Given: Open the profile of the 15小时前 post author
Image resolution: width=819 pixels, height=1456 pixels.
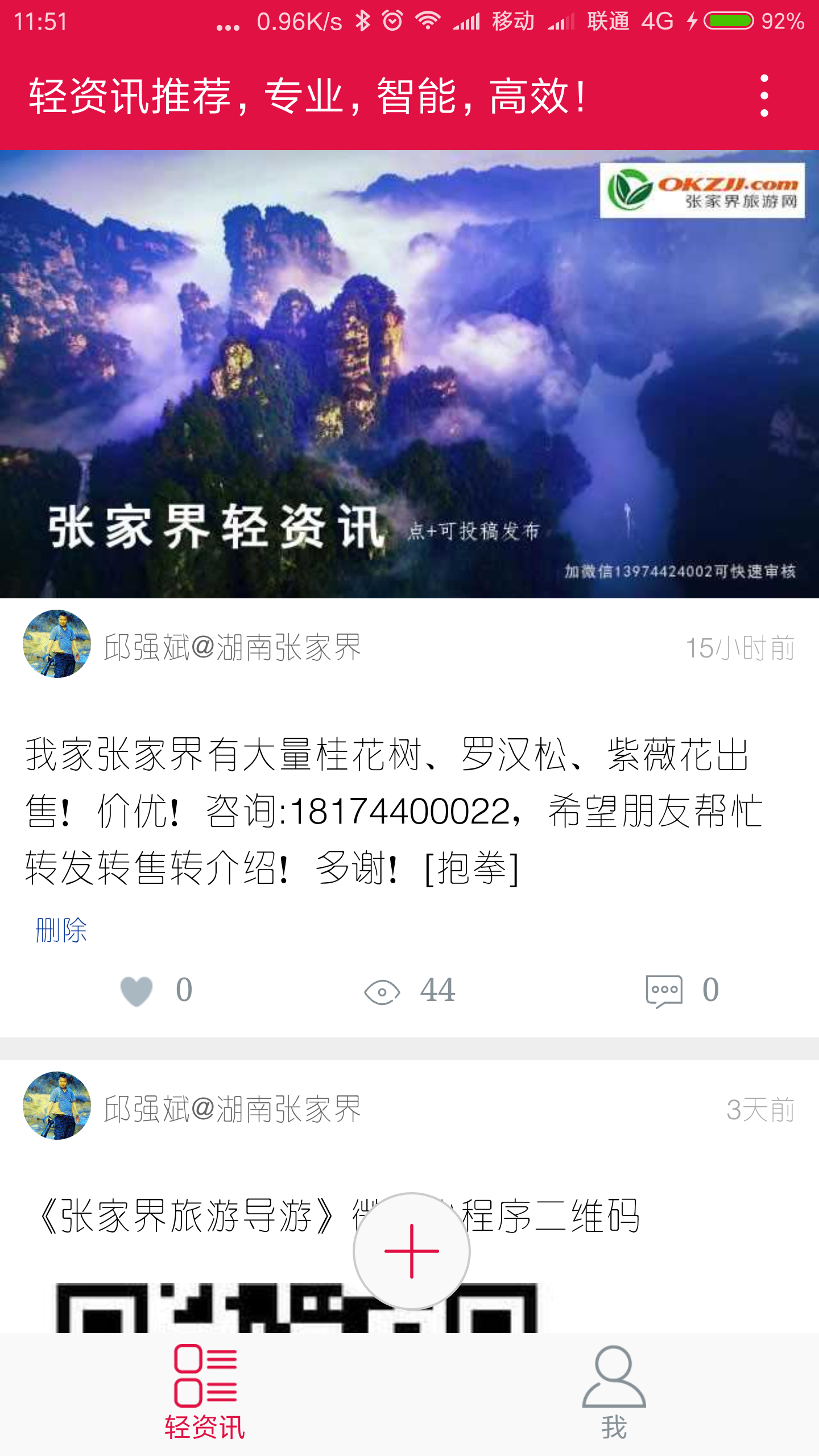Looking at the screenshot, I should 57,644.
